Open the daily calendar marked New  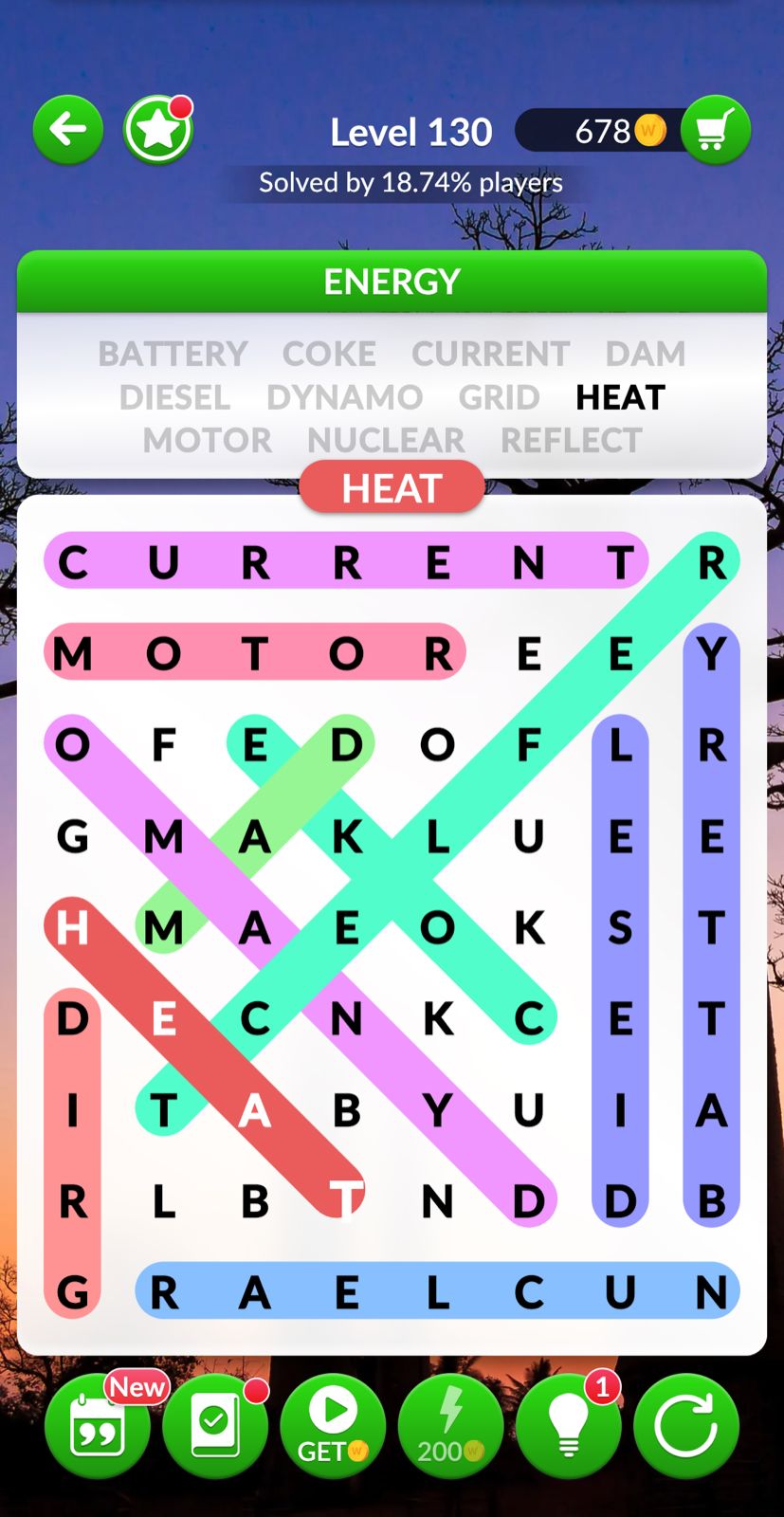pos(98,1426)
